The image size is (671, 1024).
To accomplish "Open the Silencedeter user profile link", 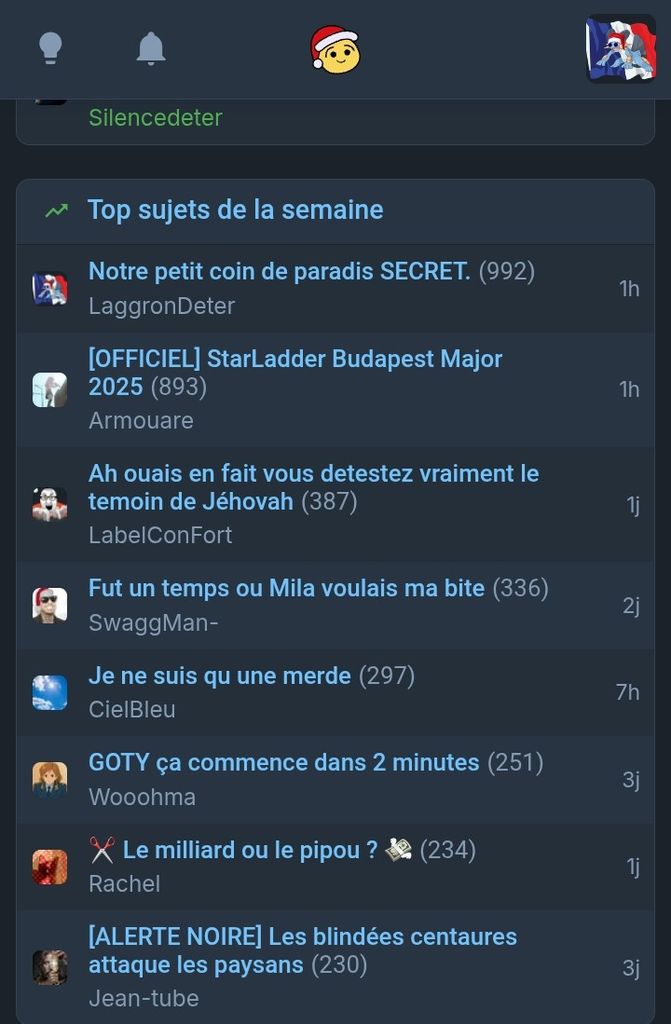I will [x=155, y=118].
